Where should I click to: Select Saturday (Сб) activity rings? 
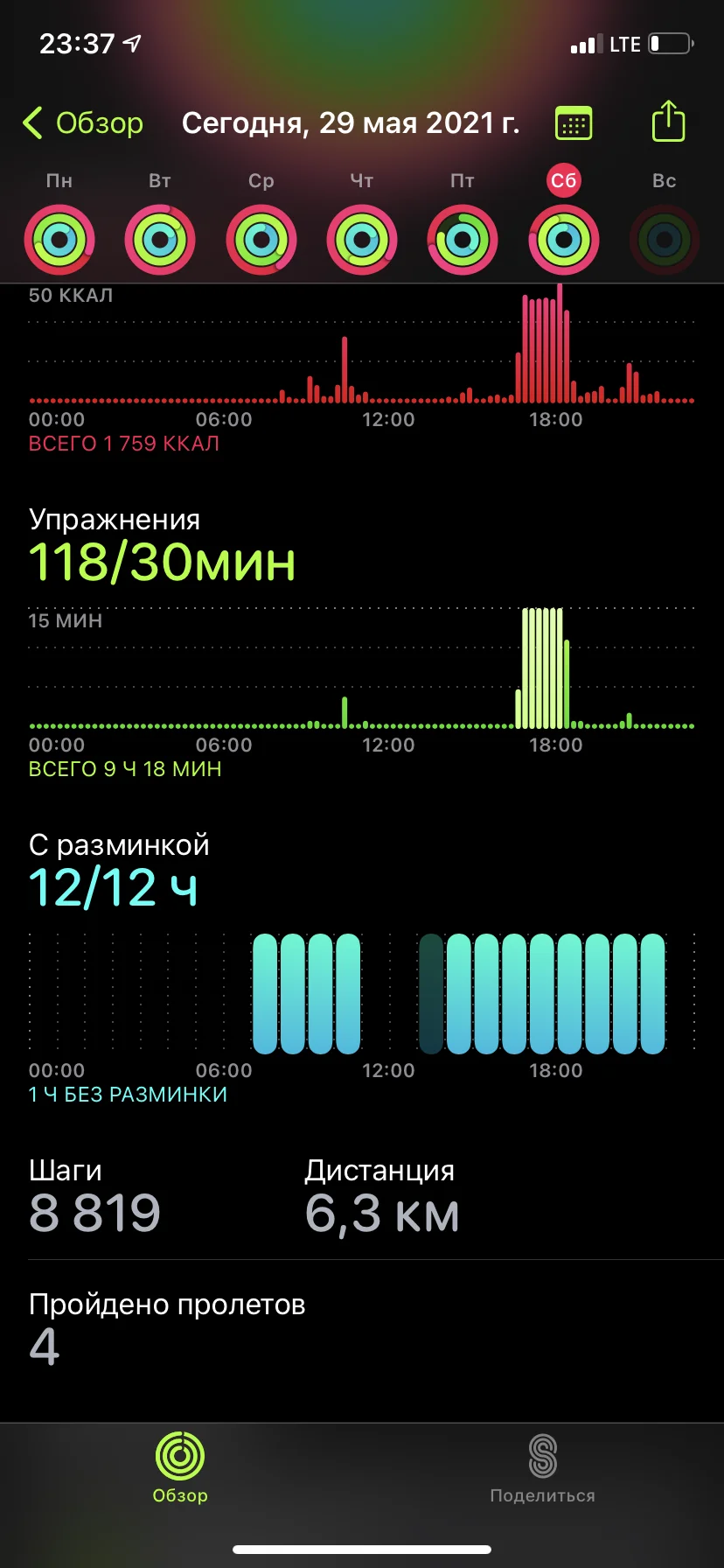(x=564, y=239)
